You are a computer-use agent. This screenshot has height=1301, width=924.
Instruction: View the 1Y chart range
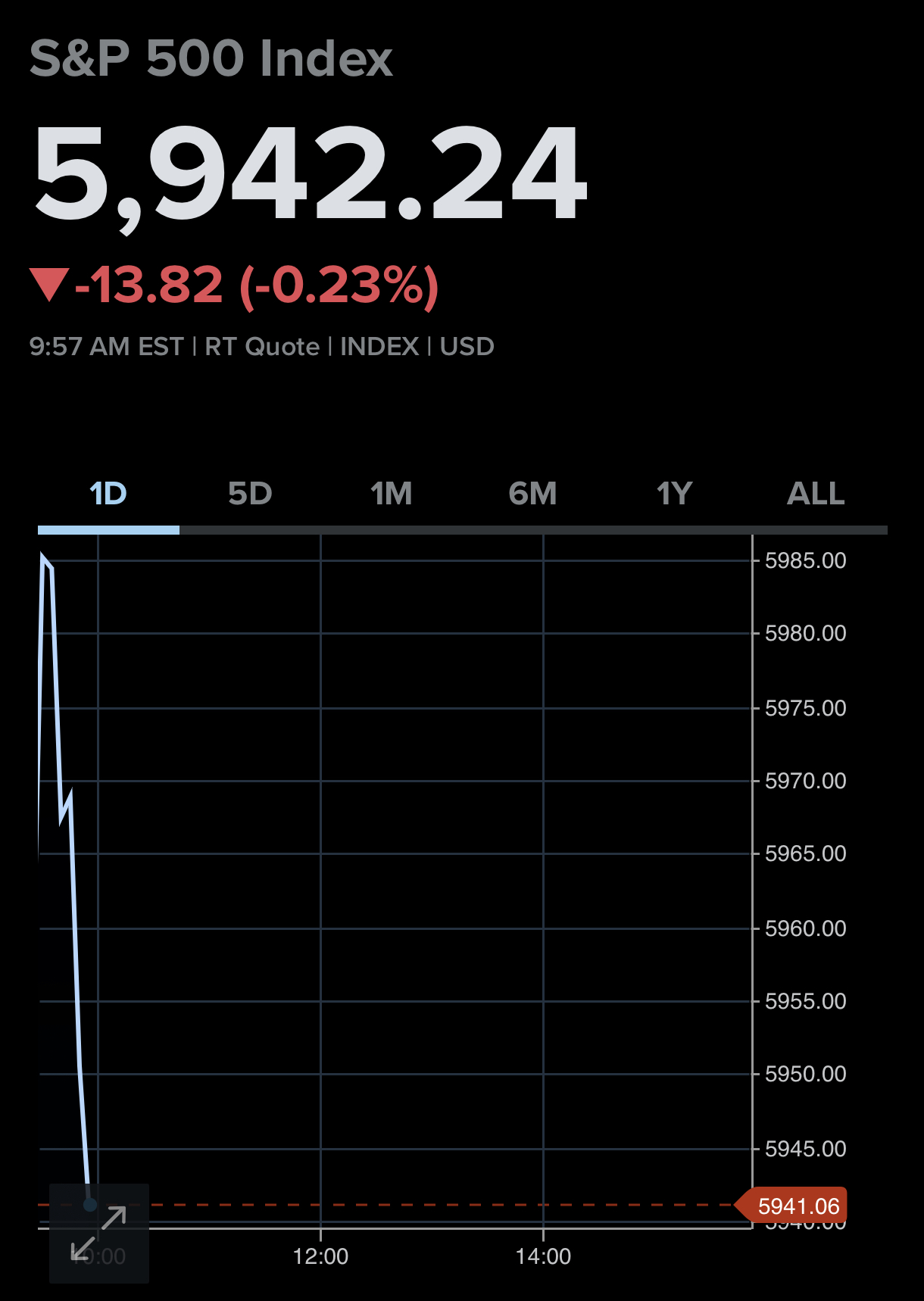click(x=674, y=494)
